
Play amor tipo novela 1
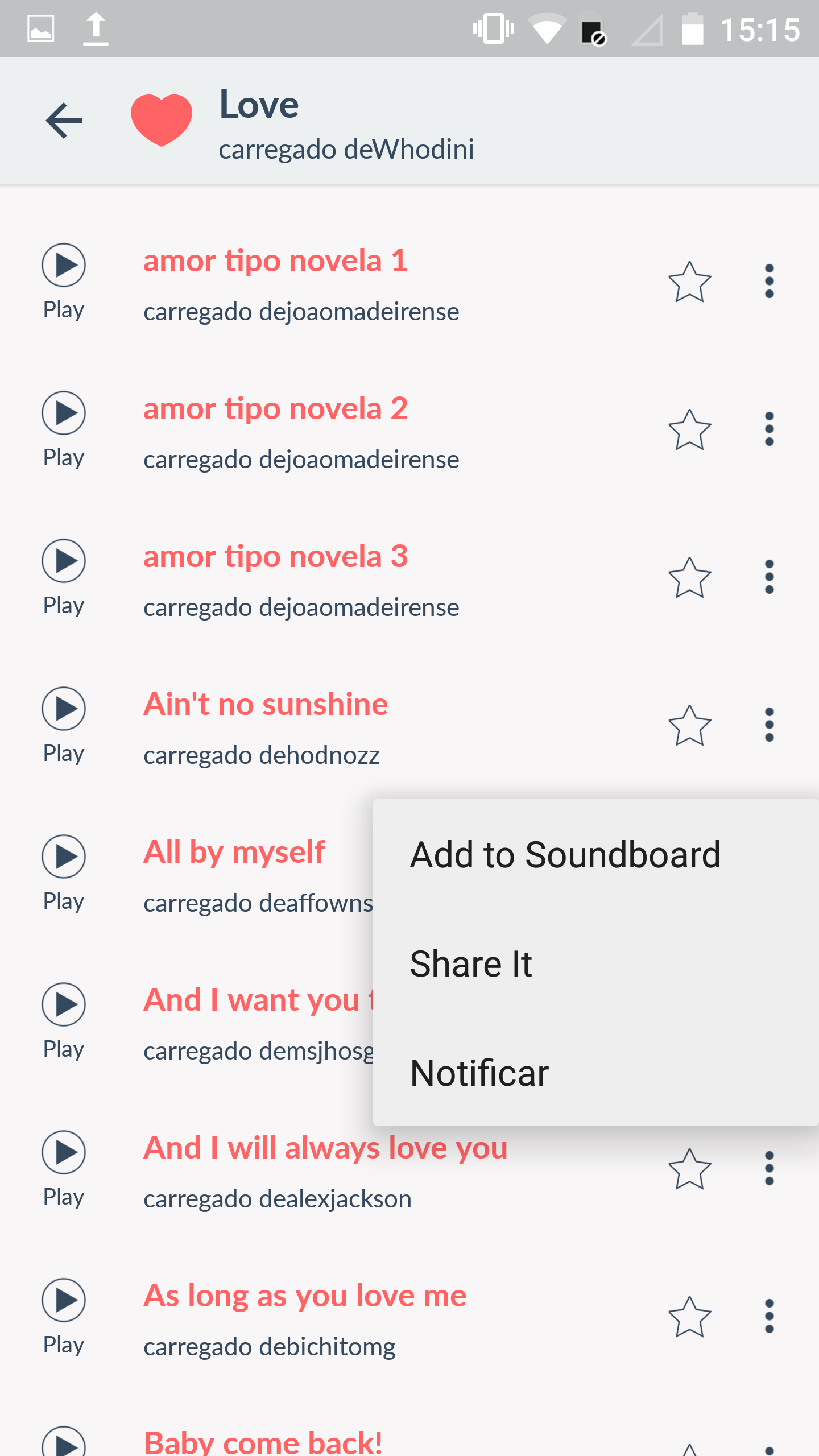tap(64, 281)
